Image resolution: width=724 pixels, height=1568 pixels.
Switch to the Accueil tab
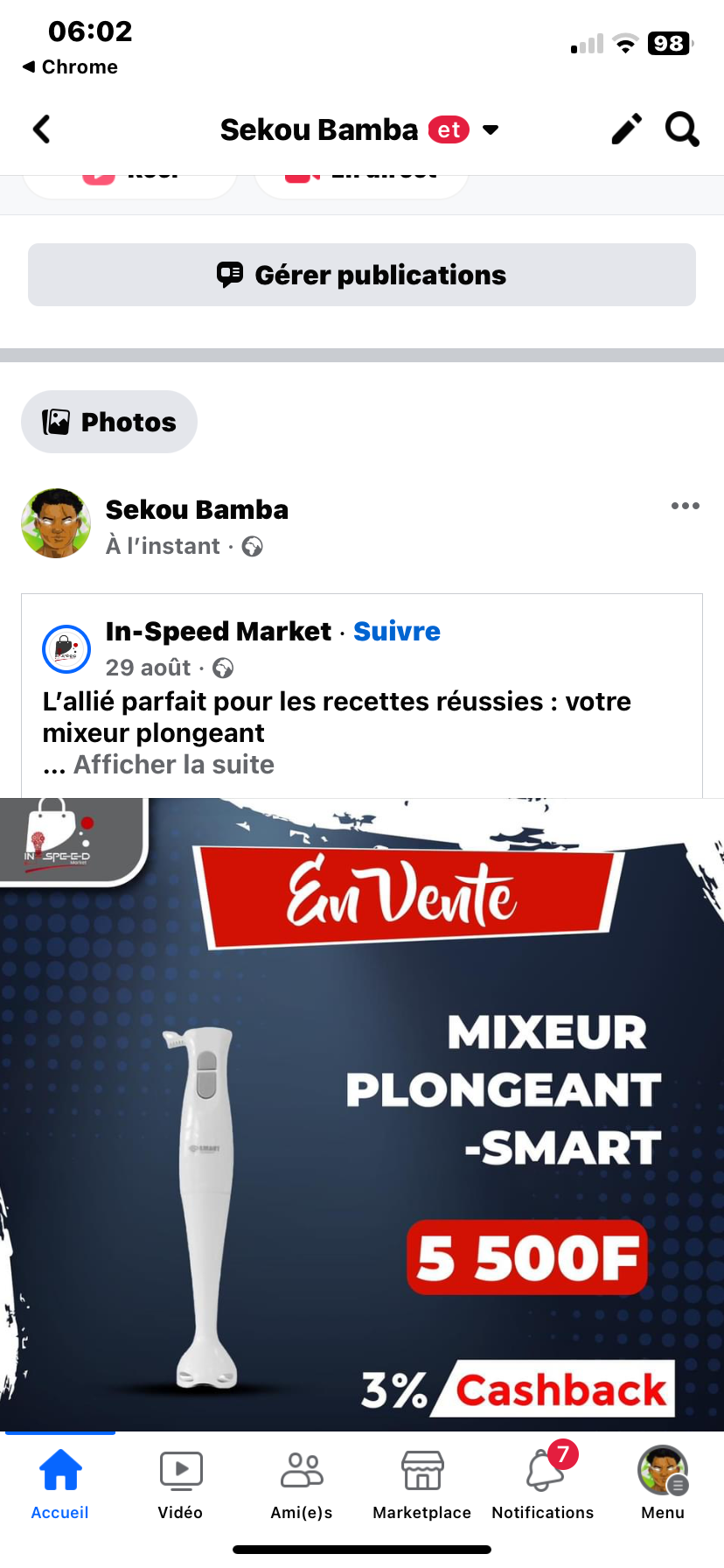point(59,1484)
